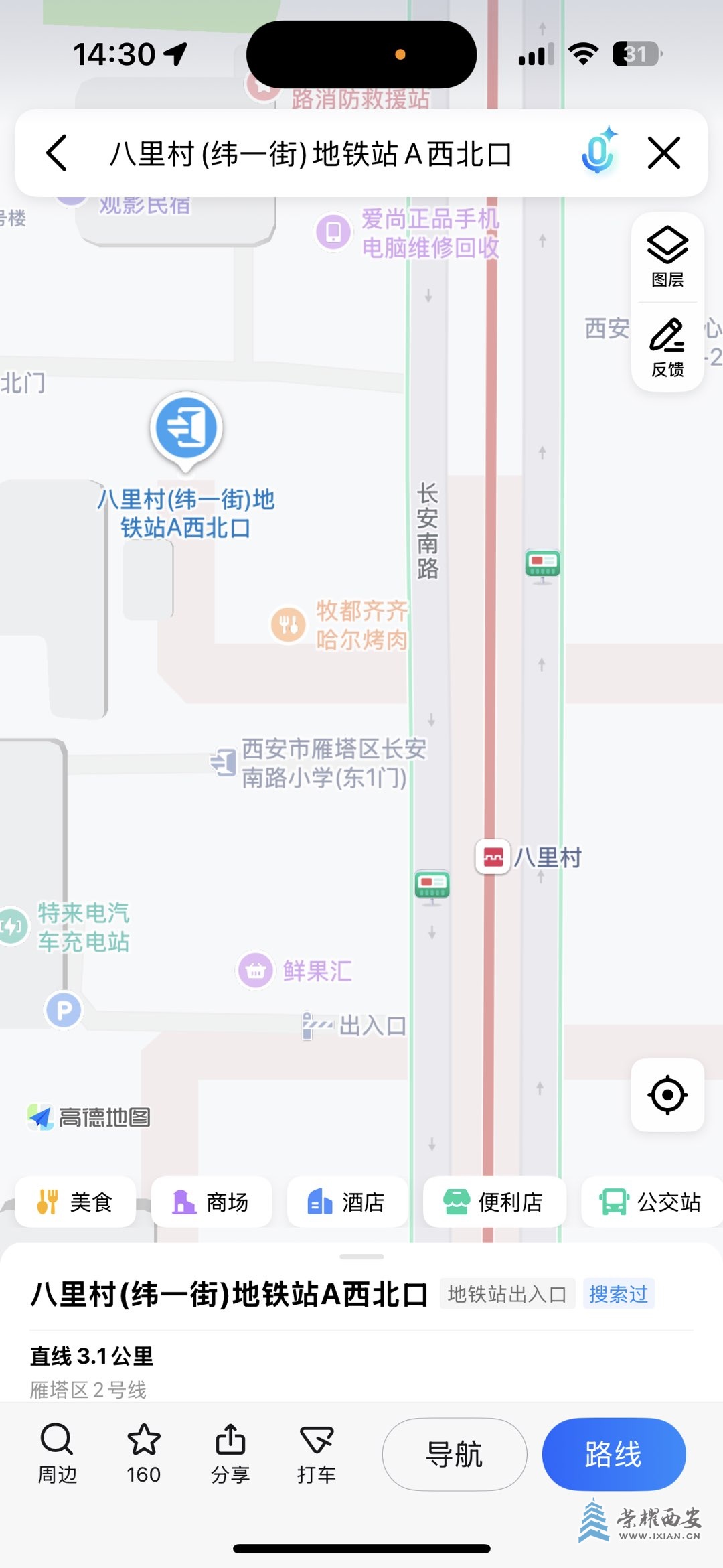
Task: Favorite this place with the star
Action: pos(143,1453)
